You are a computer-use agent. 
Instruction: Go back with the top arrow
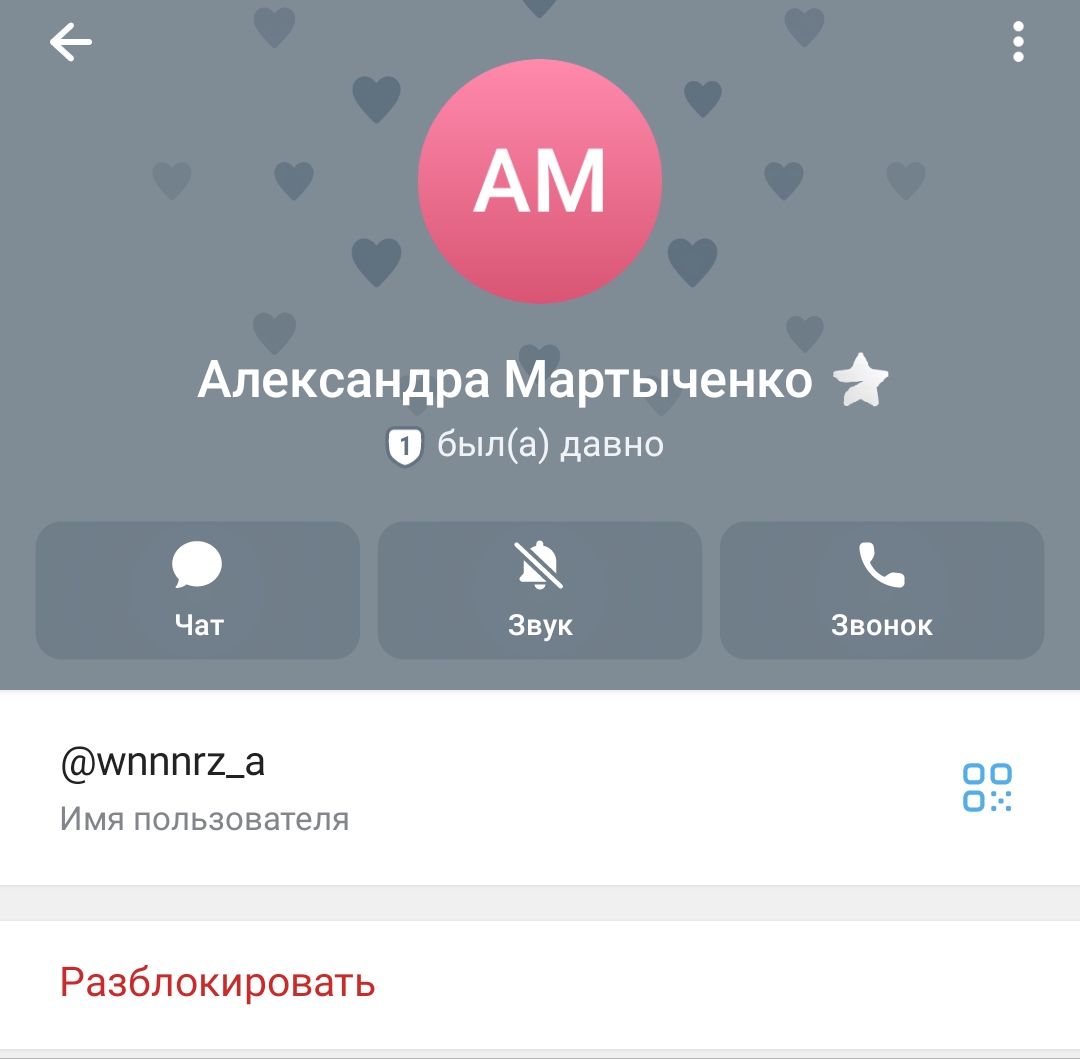71,42
